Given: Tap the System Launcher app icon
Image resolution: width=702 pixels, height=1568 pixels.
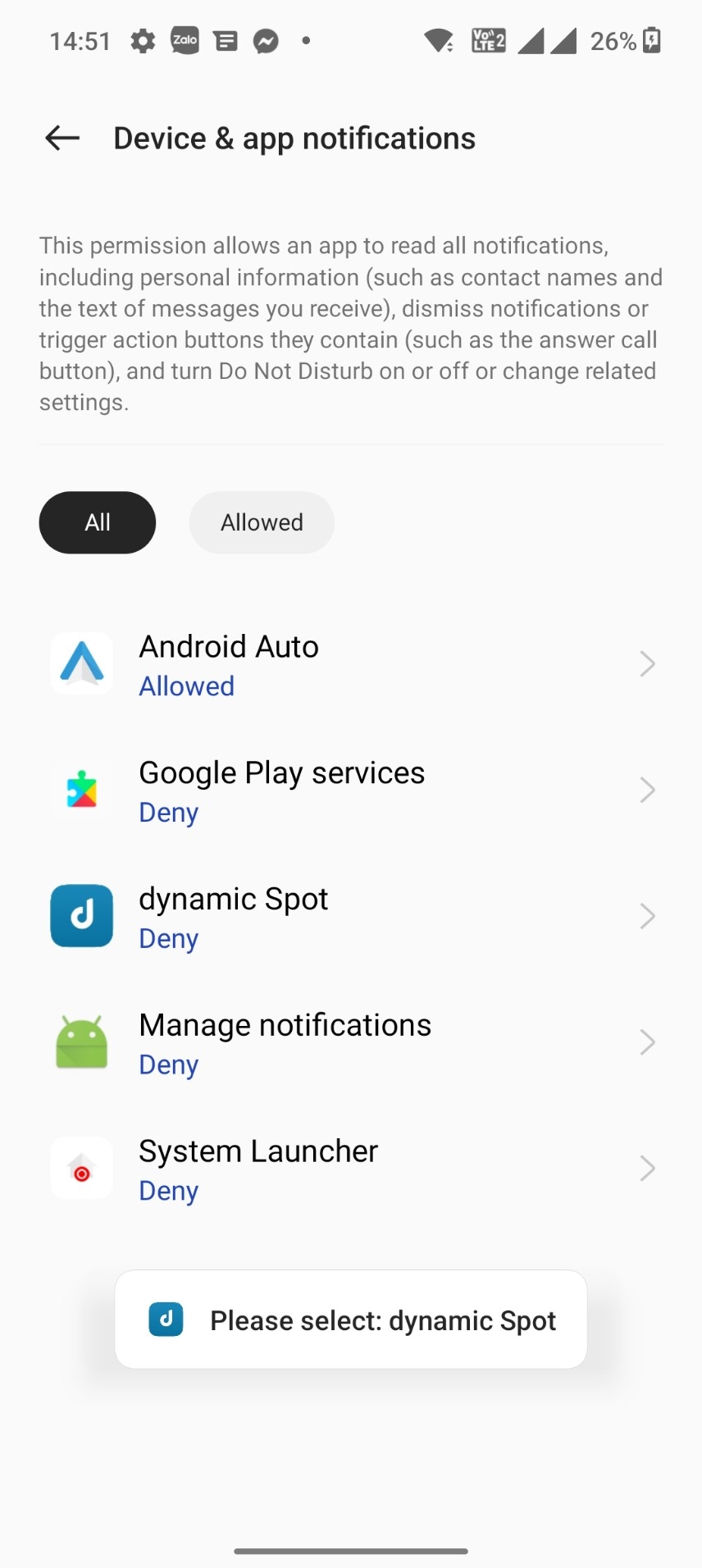Looking at the screenshot, I should pos(81,1169).
